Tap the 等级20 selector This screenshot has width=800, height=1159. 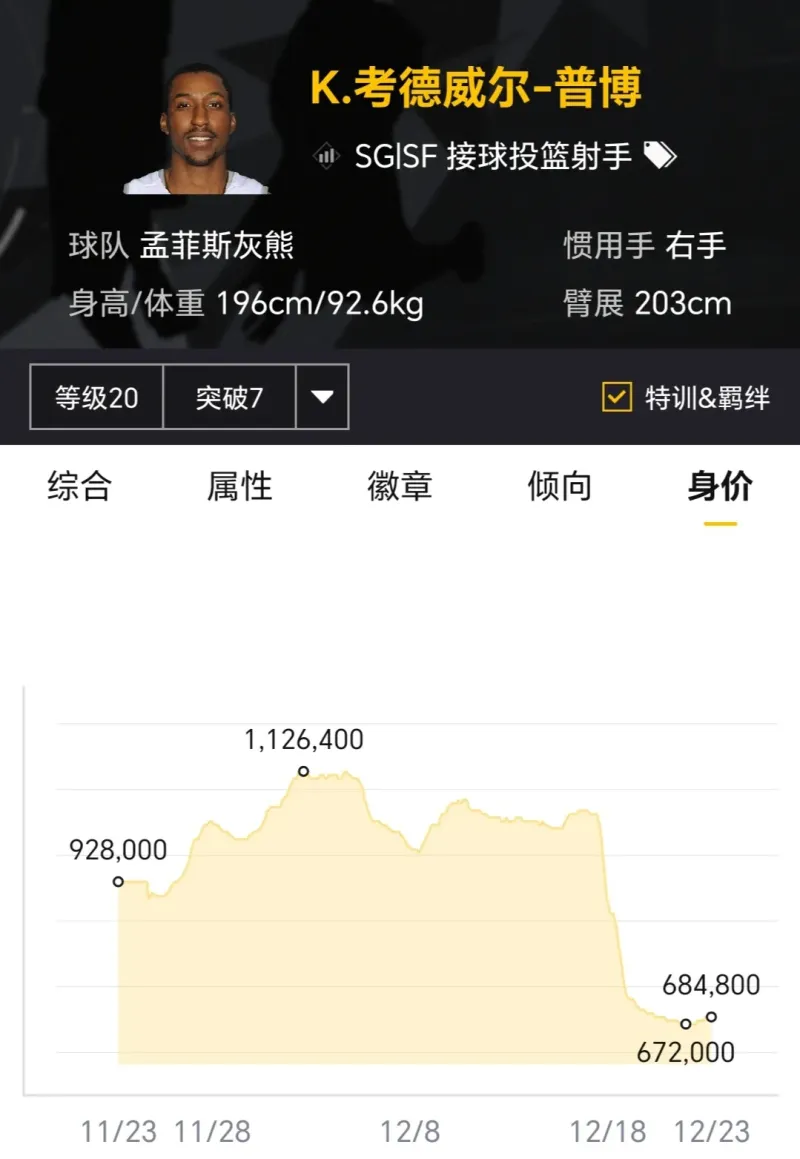point(97,397)
